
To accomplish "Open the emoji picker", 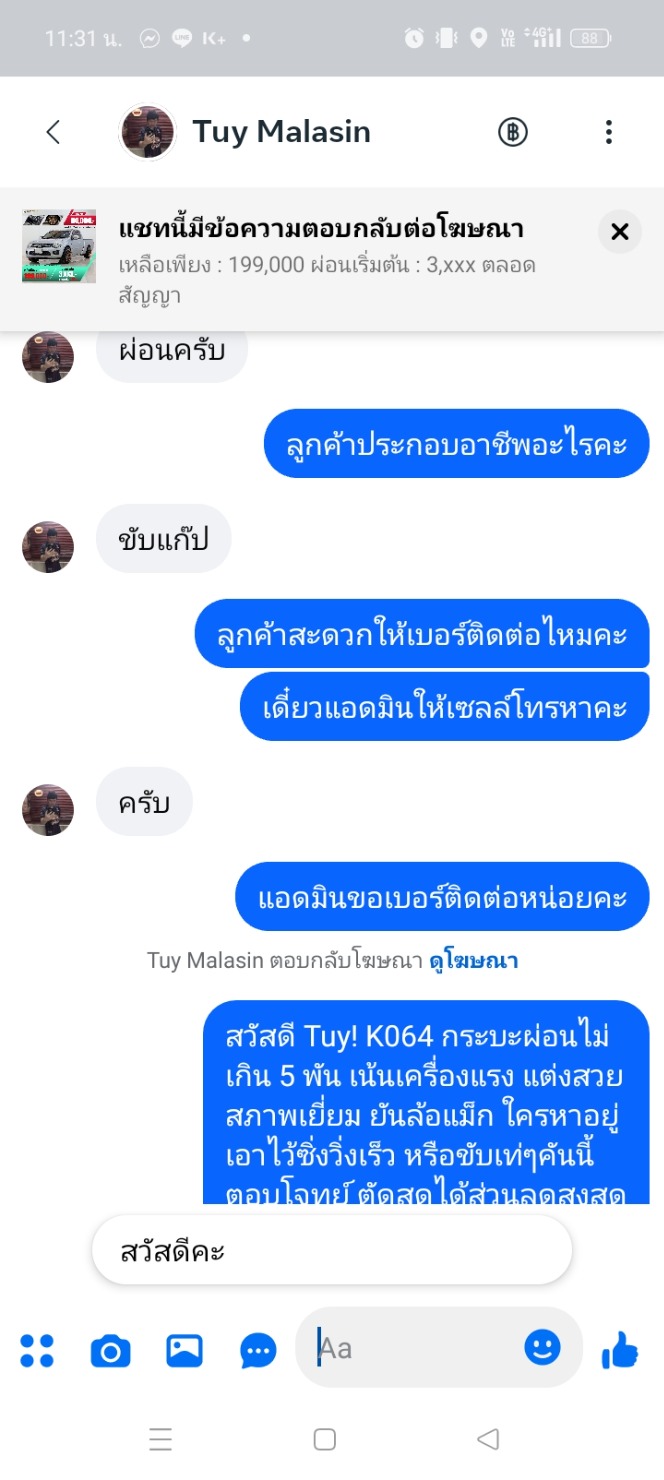I will (543, 1348).
